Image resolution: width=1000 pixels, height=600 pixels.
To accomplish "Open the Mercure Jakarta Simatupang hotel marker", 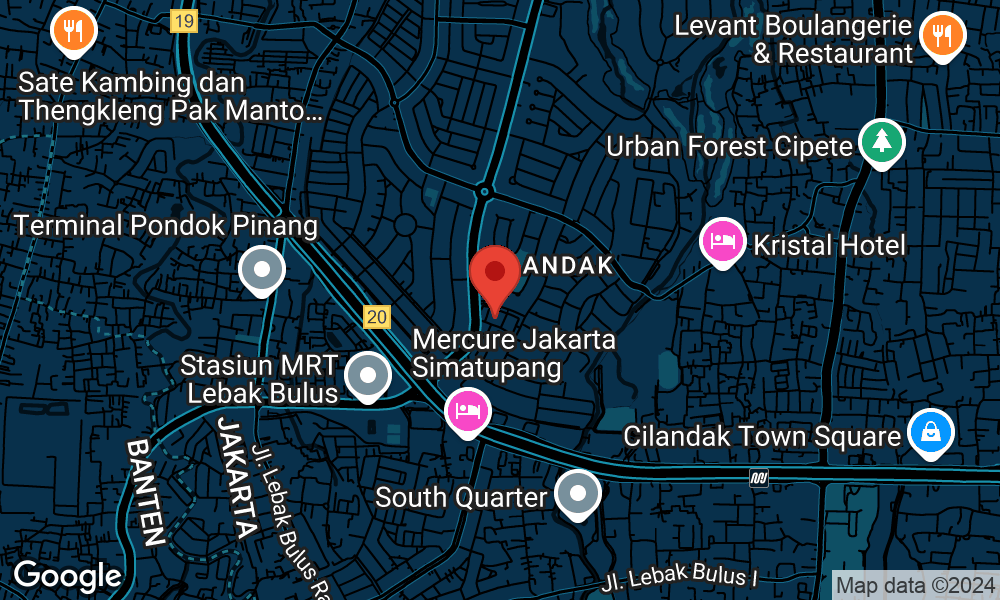I will [467, 409].
